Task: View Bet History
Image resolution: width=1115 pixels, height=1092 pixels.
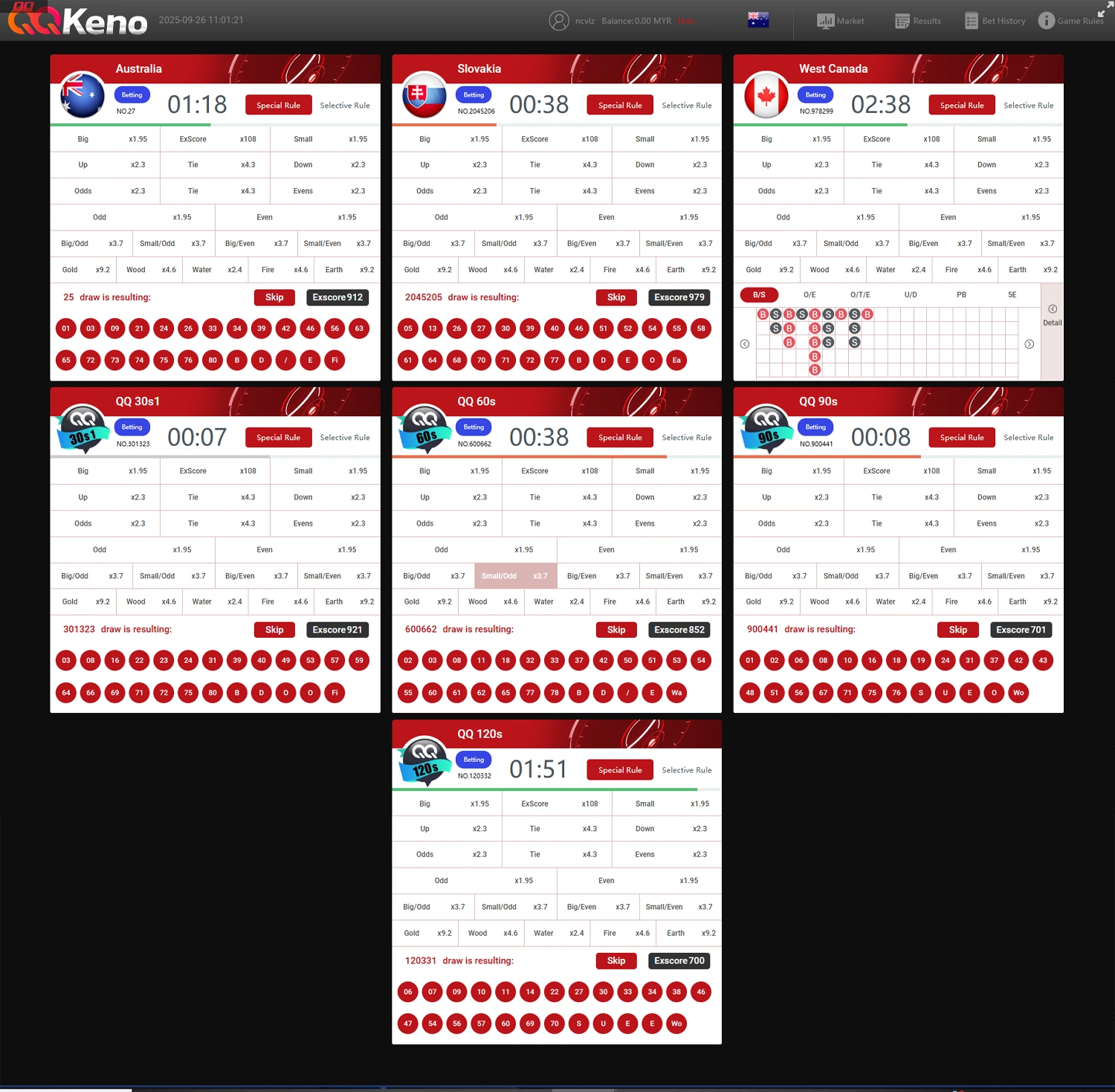Action: (x=995, y=21)
